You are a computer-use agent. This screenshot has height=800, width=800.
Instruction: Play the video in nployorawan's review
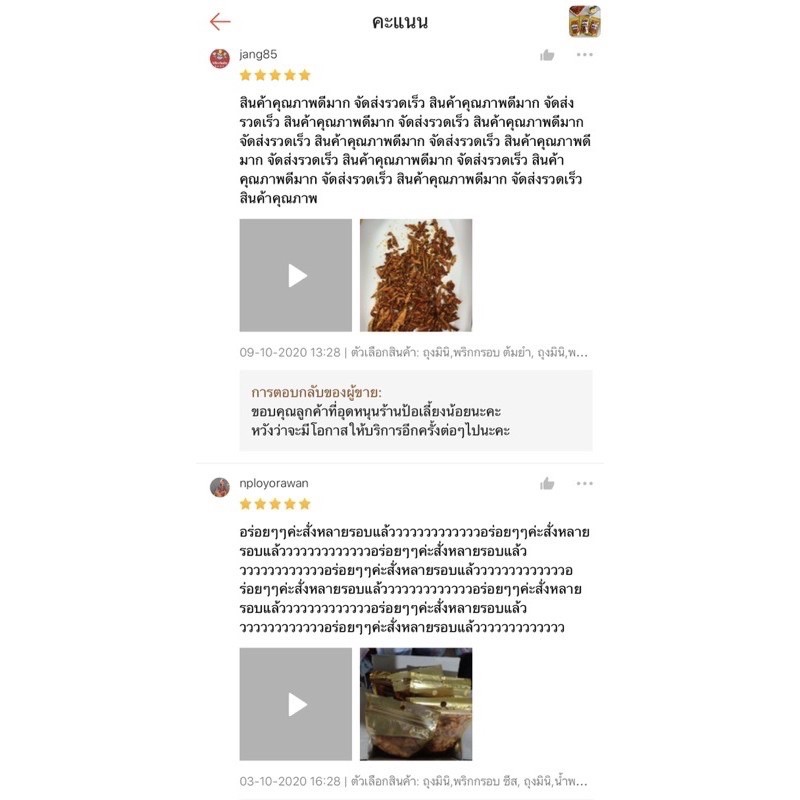[x=296, y=704]
